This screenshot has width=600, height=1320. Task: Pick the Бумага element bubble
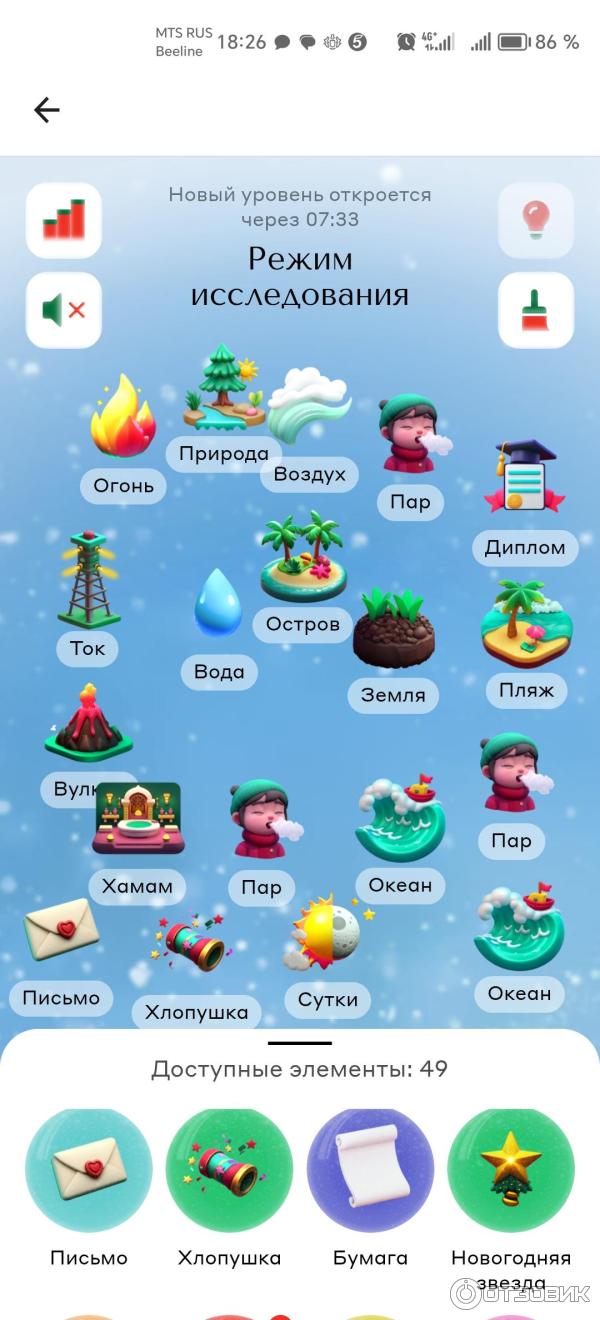[x=370, y=1171]
